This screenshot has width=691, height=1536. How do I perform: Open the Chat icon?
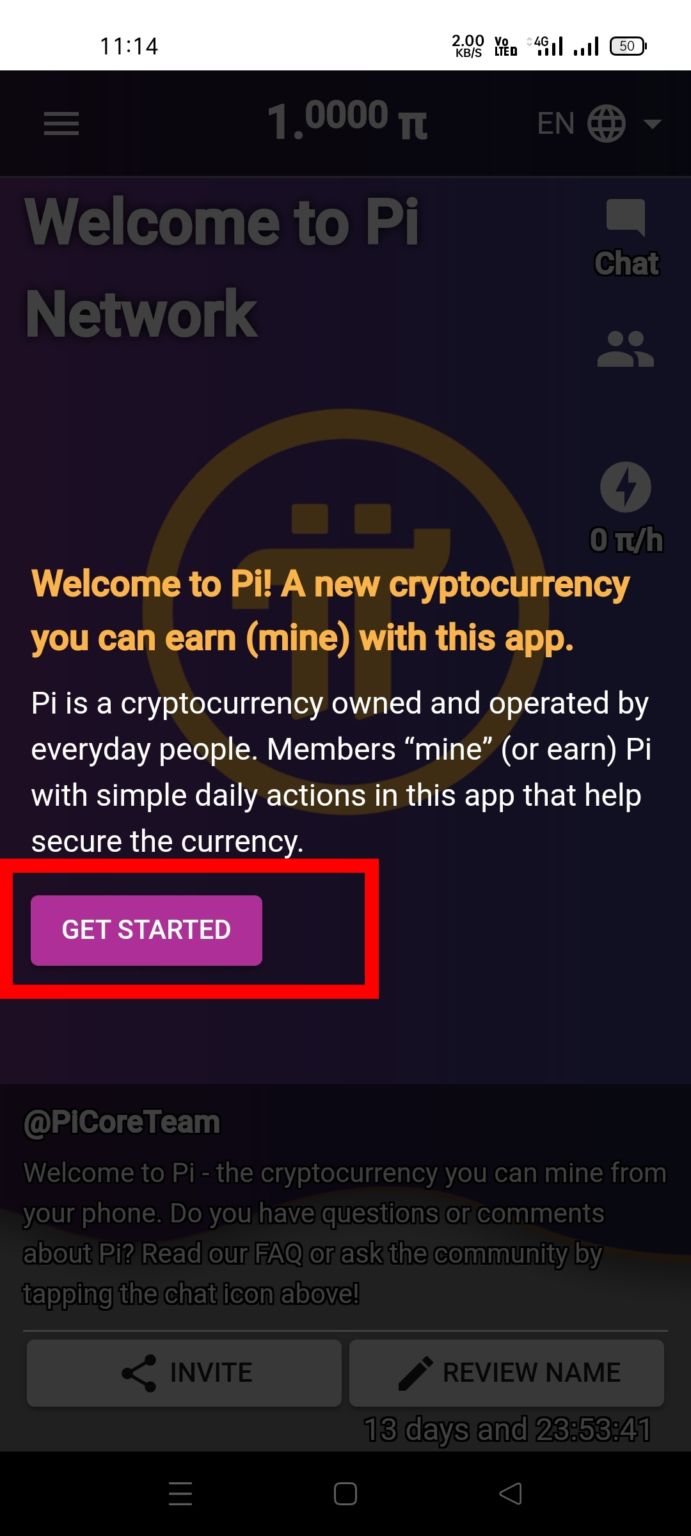coord(626,220)
